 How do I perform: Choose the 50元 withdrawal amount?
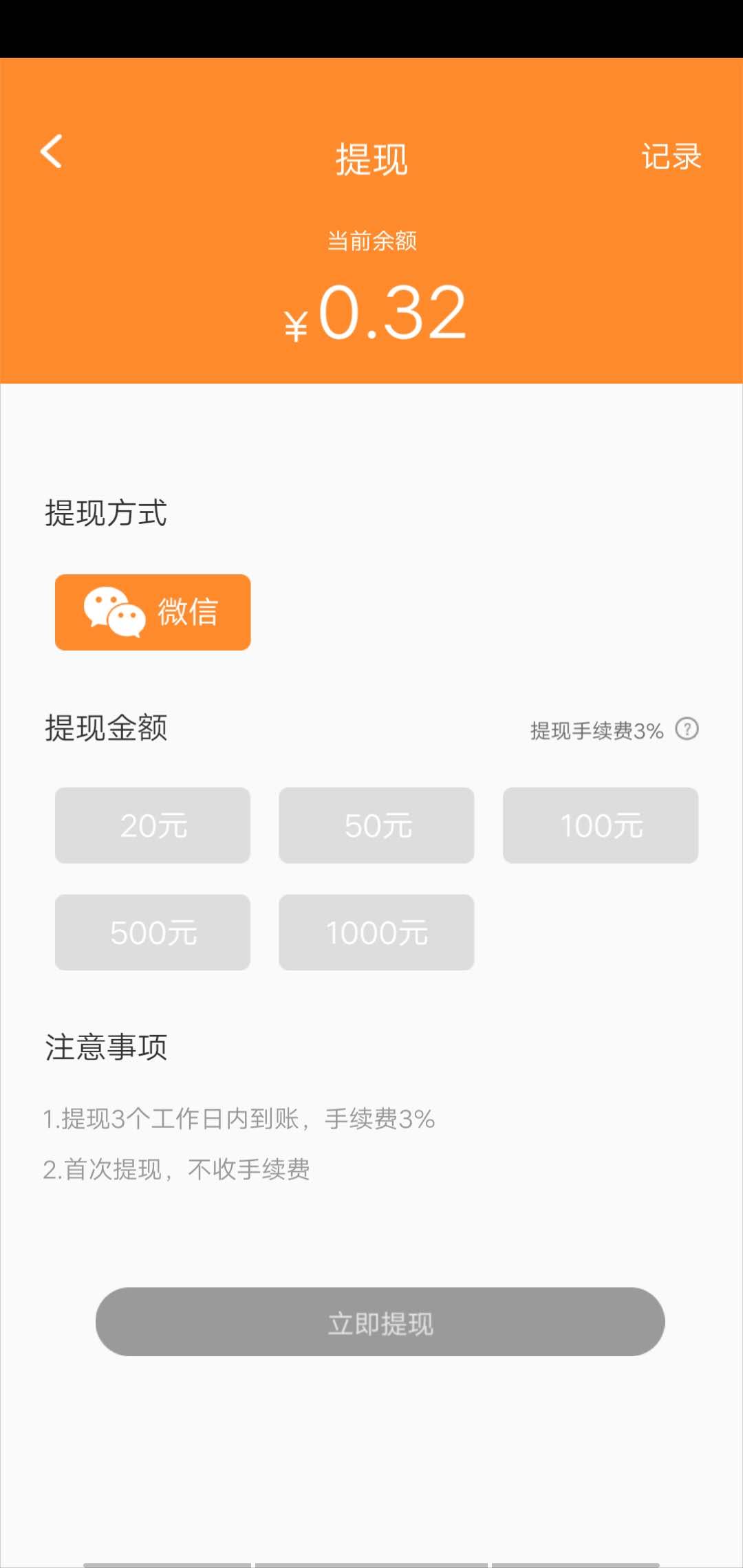(x=376, y=825)
